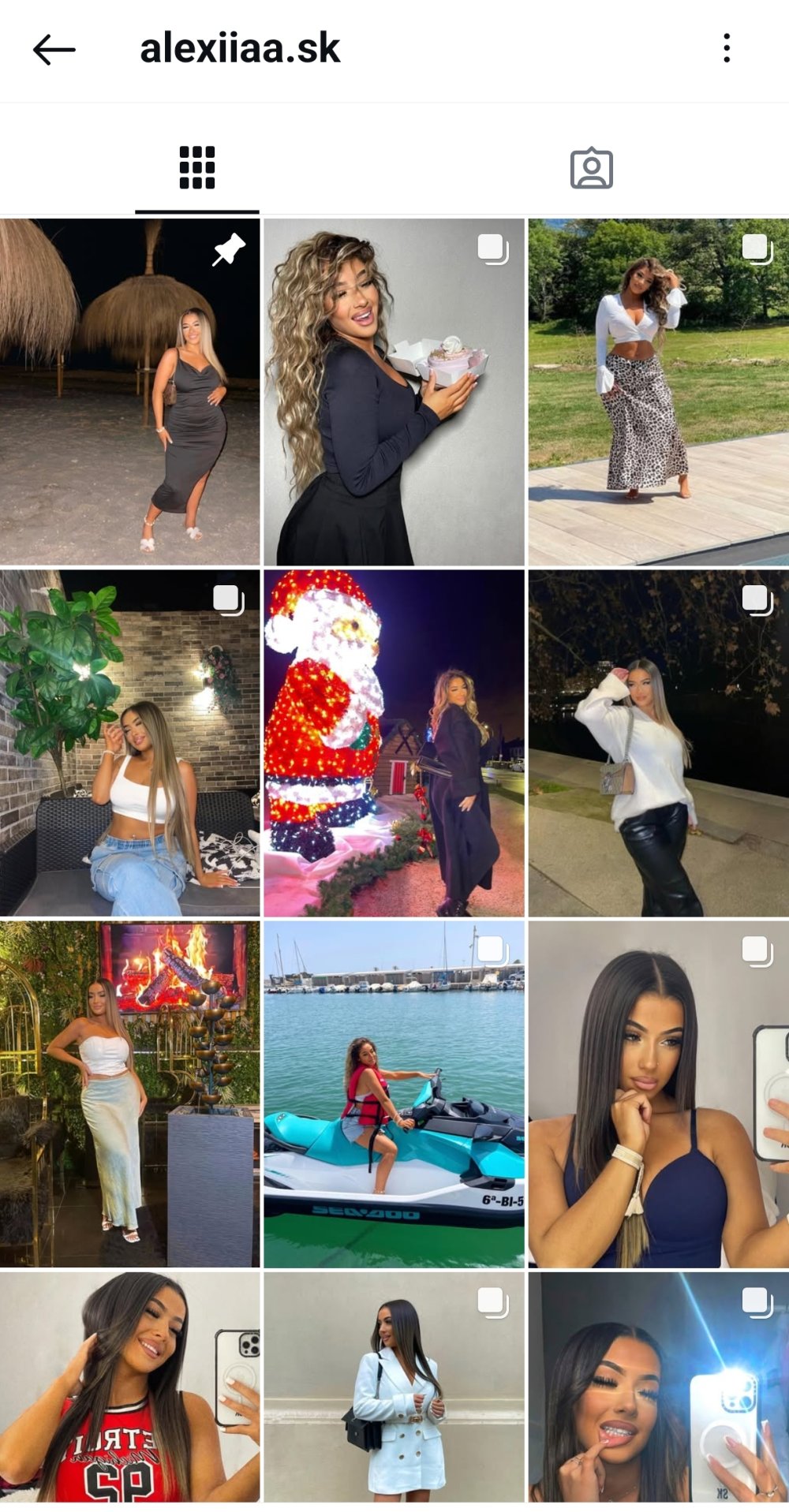Image resolution: width=789 pixels, height=1512 pixels.
Task: Open the red jersey selfie post
Action: click(x=129, y=1387)
